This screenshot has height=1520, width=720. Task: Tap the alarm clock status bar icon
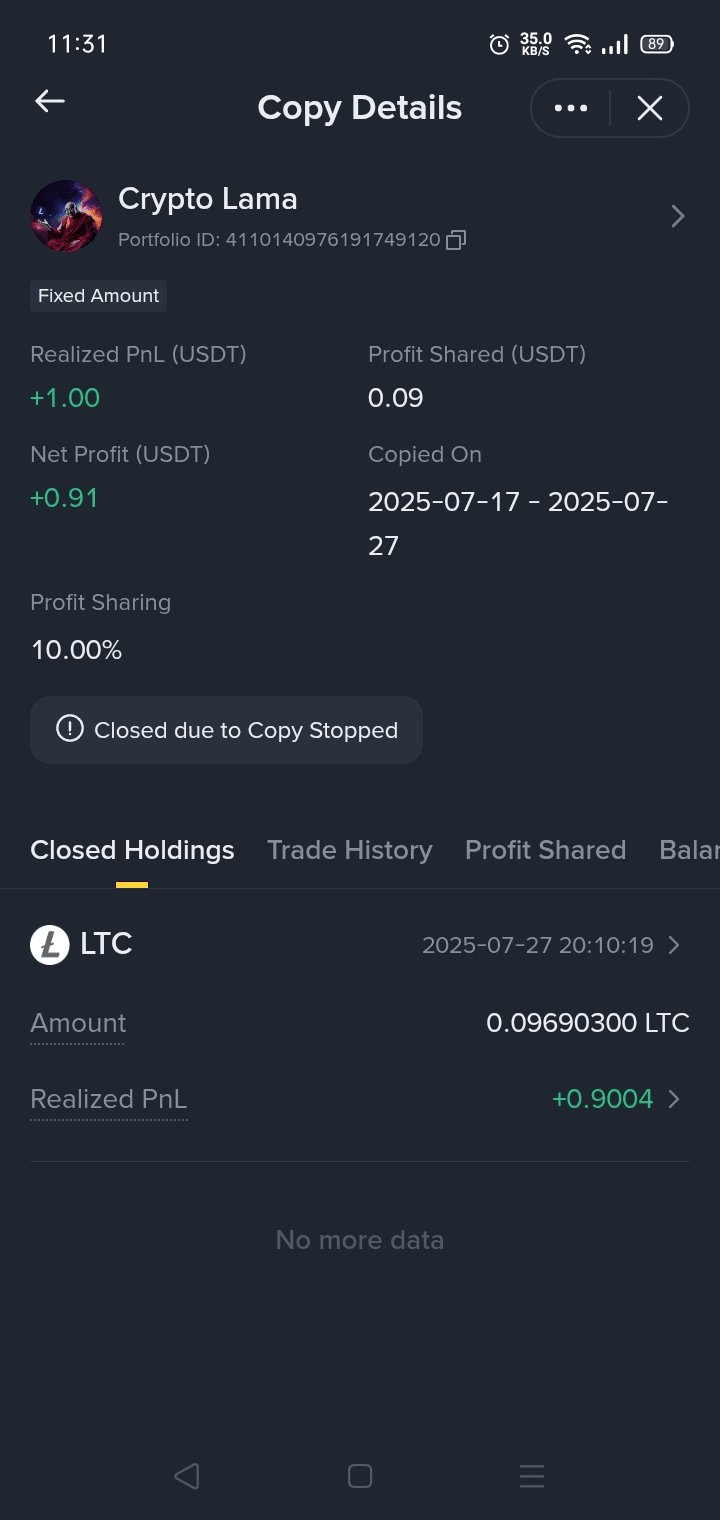tap(497, 44)
